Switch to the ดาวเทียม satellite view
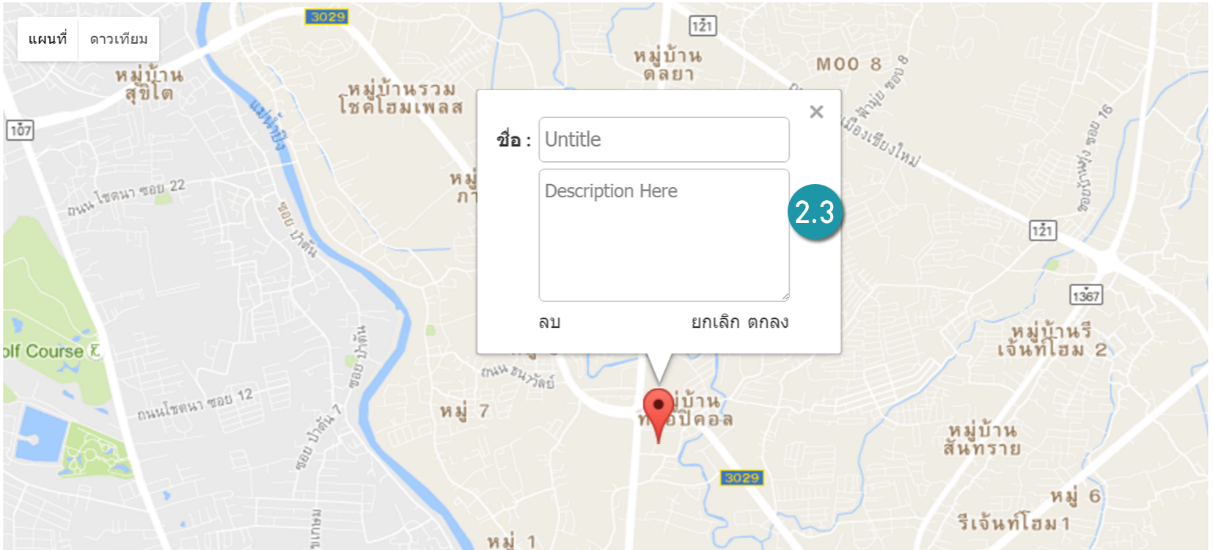This screenshot has height=550, width=1213. click(x=118, y=39)
